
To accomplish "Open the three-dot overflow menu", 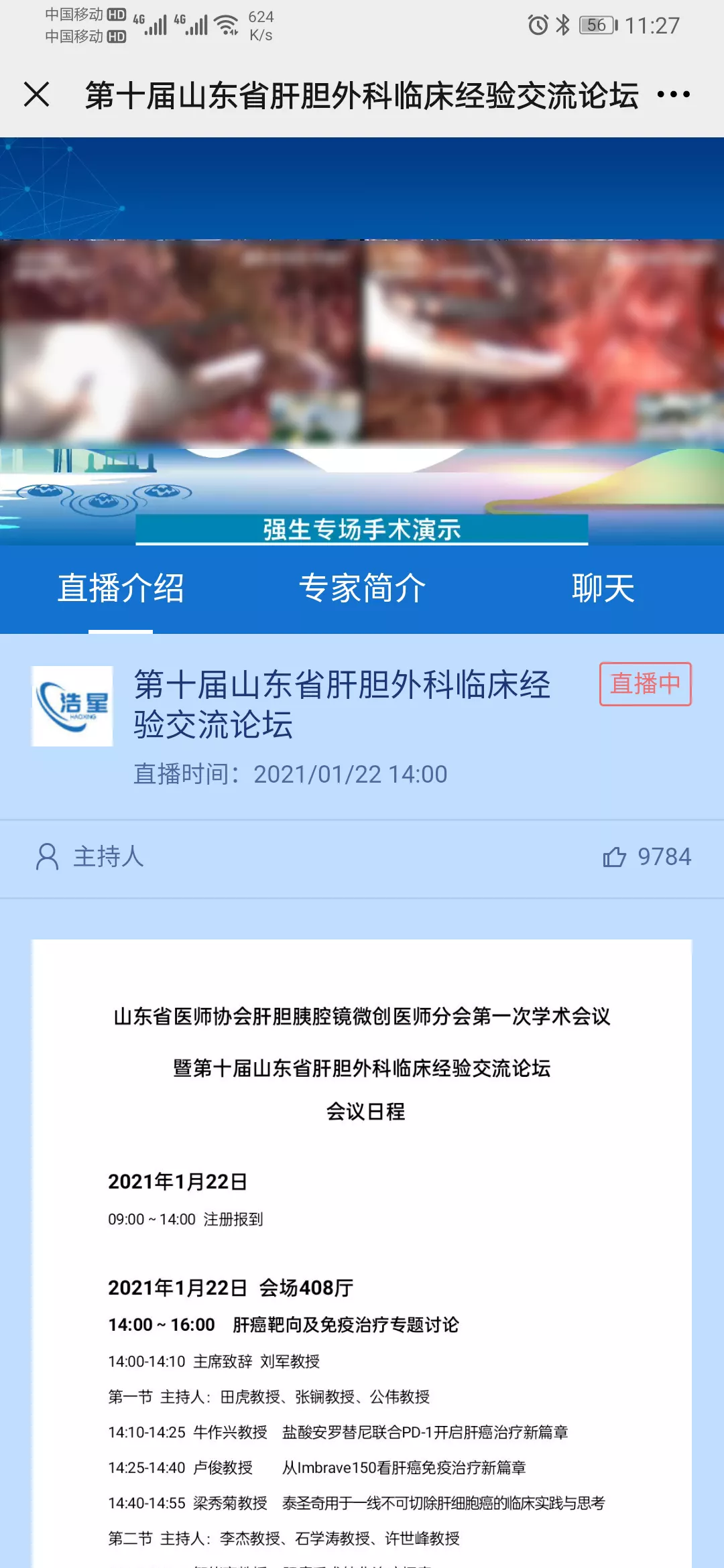I will click(x=673, y=94).
